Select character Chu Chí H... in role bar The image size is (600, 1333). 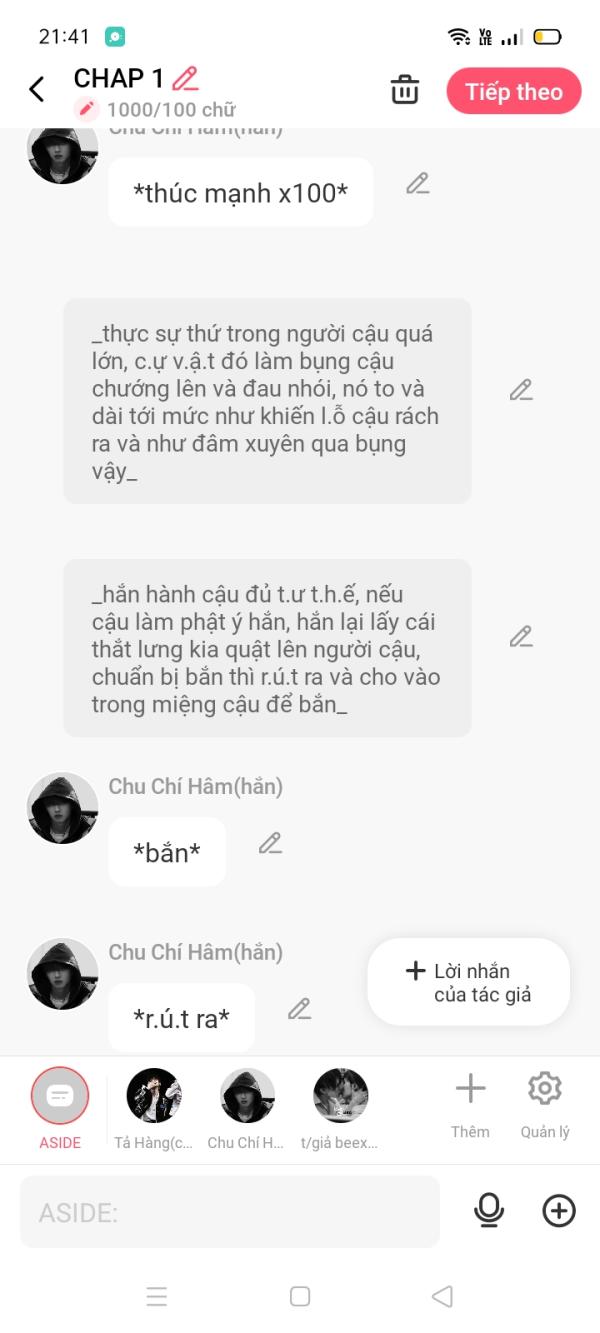point(246,1109)
